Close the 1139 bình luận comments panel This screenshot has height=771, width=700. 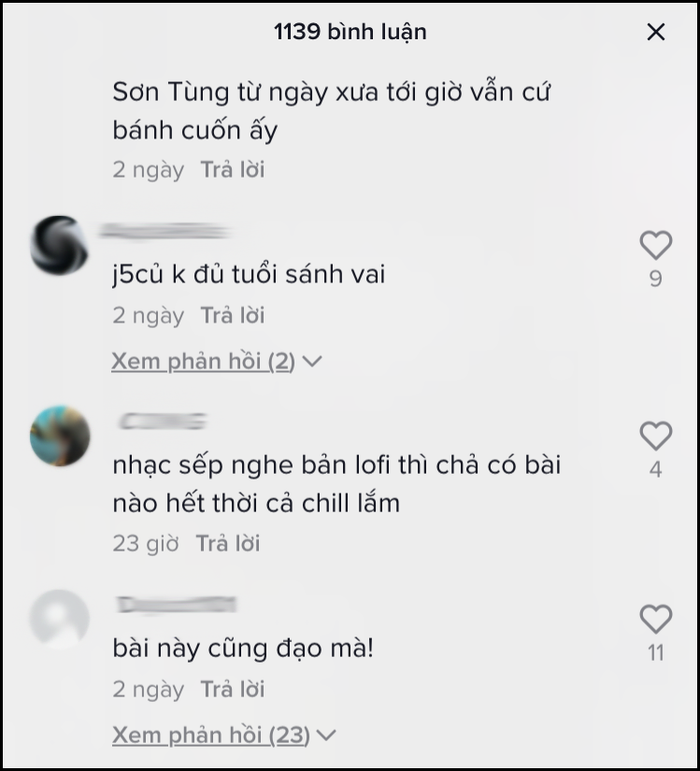point(656,32)
